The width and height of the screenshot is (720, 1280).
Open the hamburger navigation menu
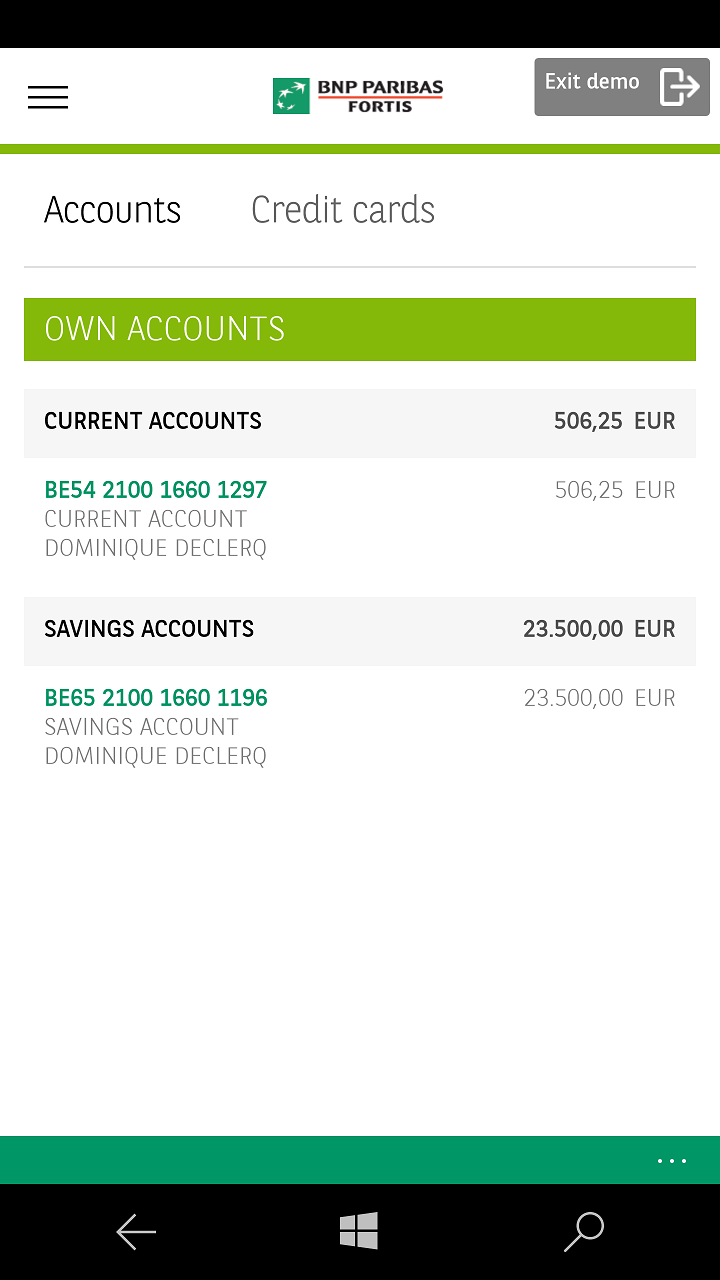click(x=47, y=97)
